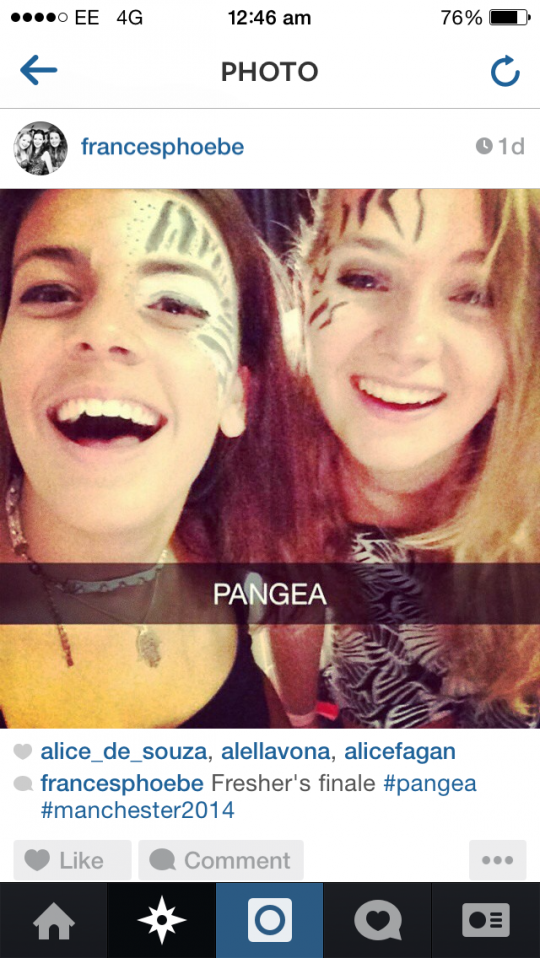Go back using the arrow icon
540x958 pixels.
click(x=38, y=71)
